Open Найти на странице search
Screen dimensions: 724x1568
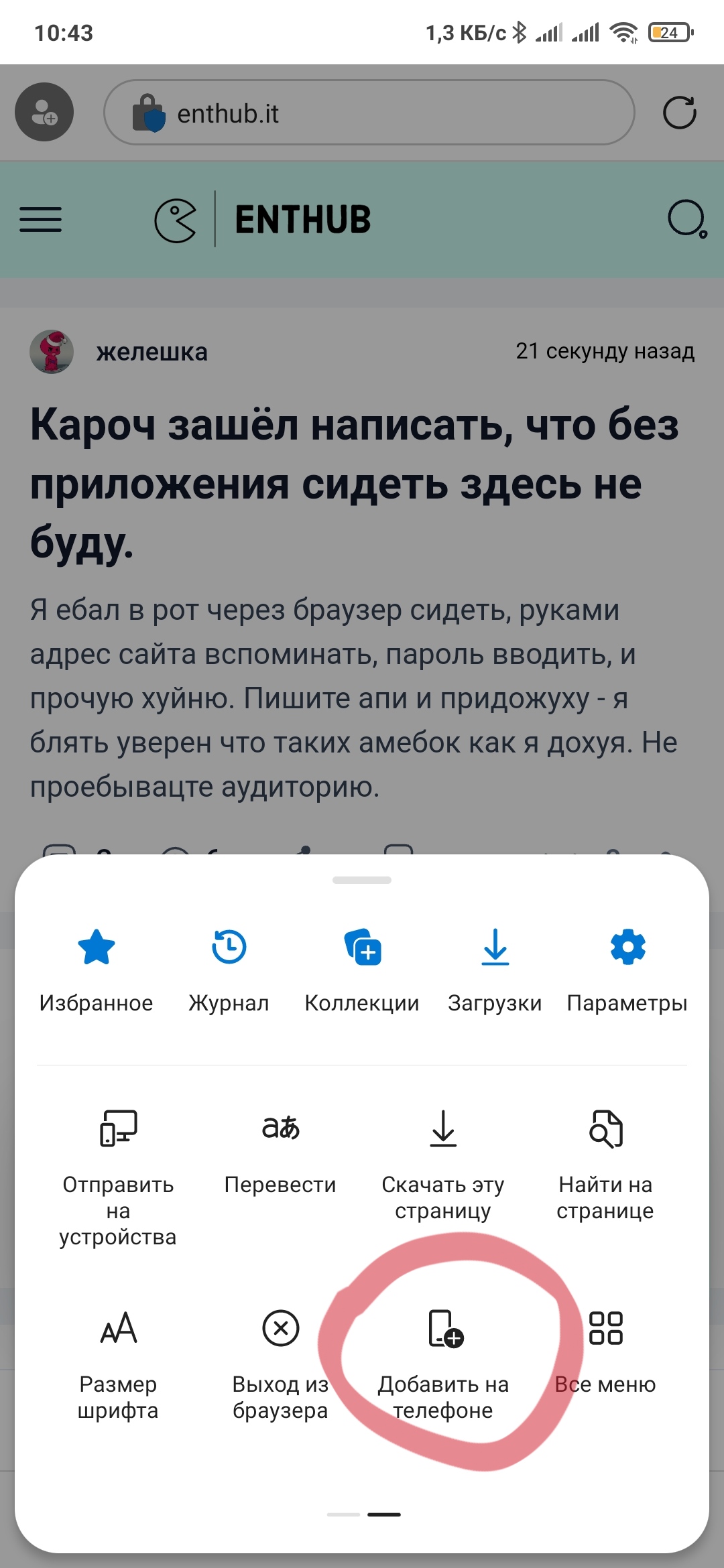click(x=605, y=1163)
